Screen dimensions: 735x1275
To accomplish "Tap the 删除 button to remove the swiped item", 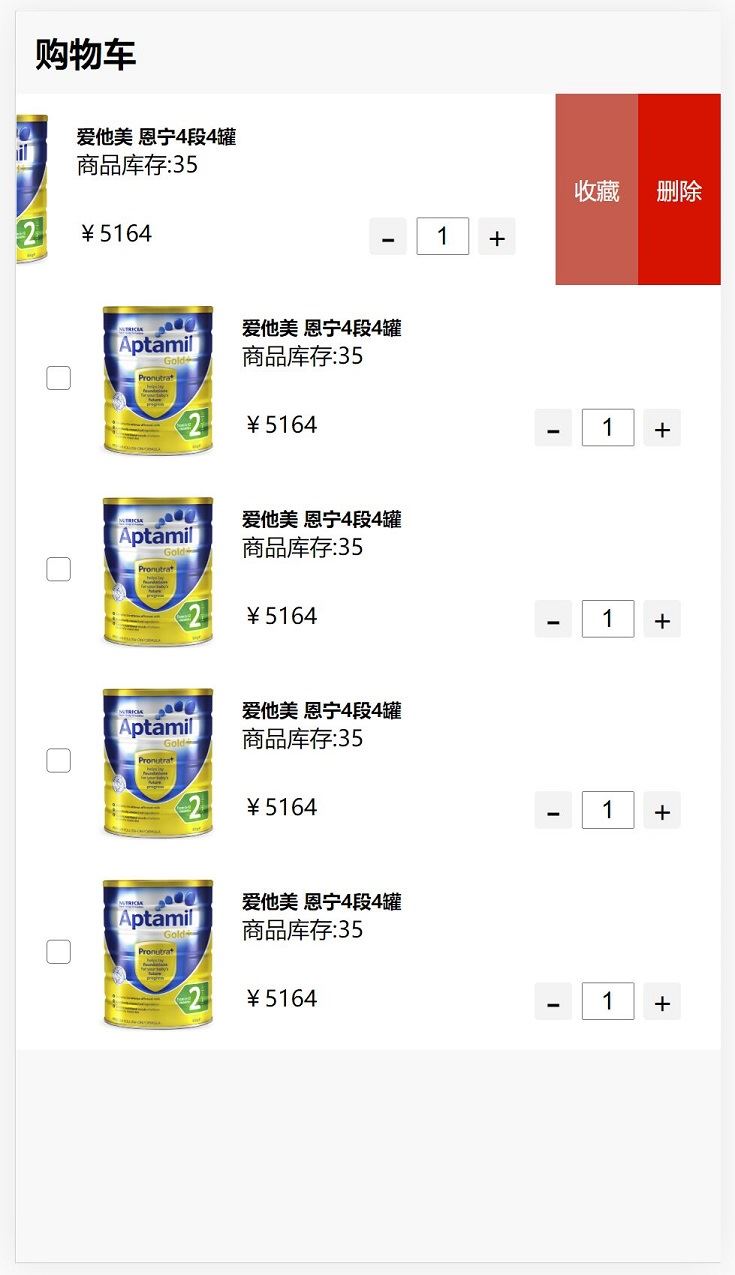I will pos(680,191).
